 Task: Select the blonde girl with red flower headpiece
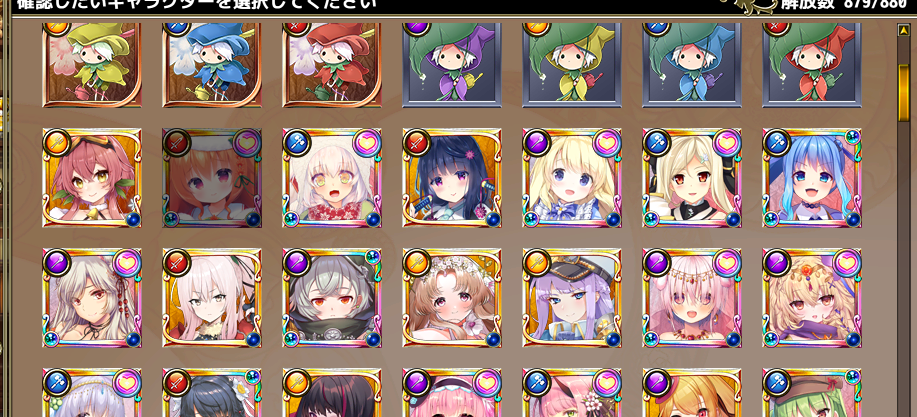coord(812,298)
